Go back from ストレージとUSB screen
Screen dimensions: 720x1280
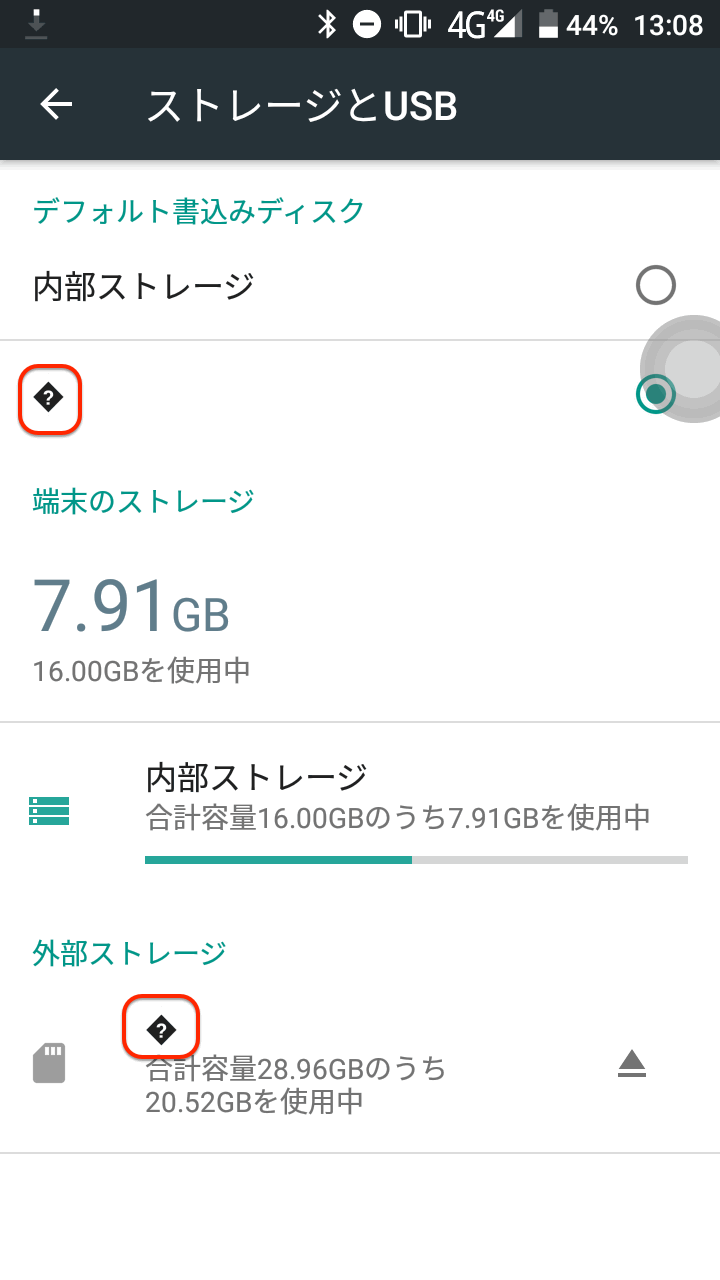click(57, 105)
